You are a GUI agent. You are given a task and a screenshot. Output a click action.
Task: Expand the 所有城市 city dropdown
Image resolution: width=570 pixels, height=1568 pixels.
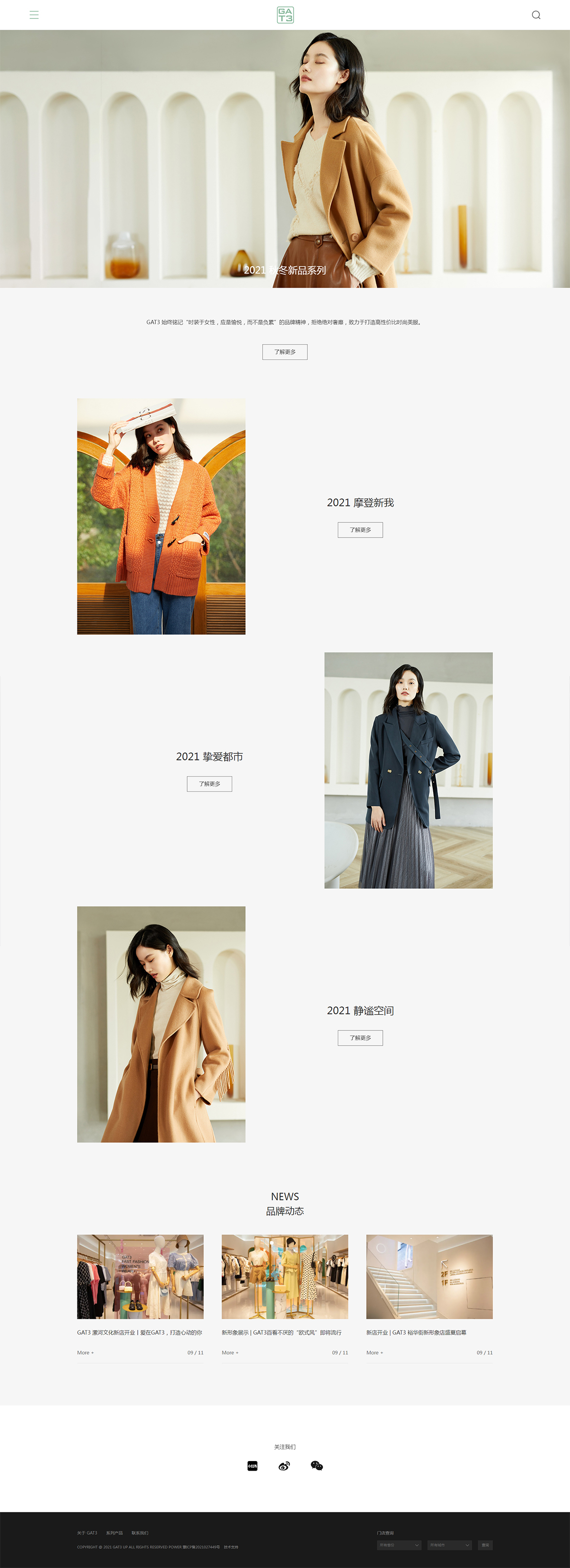[x=449, y=1545]
